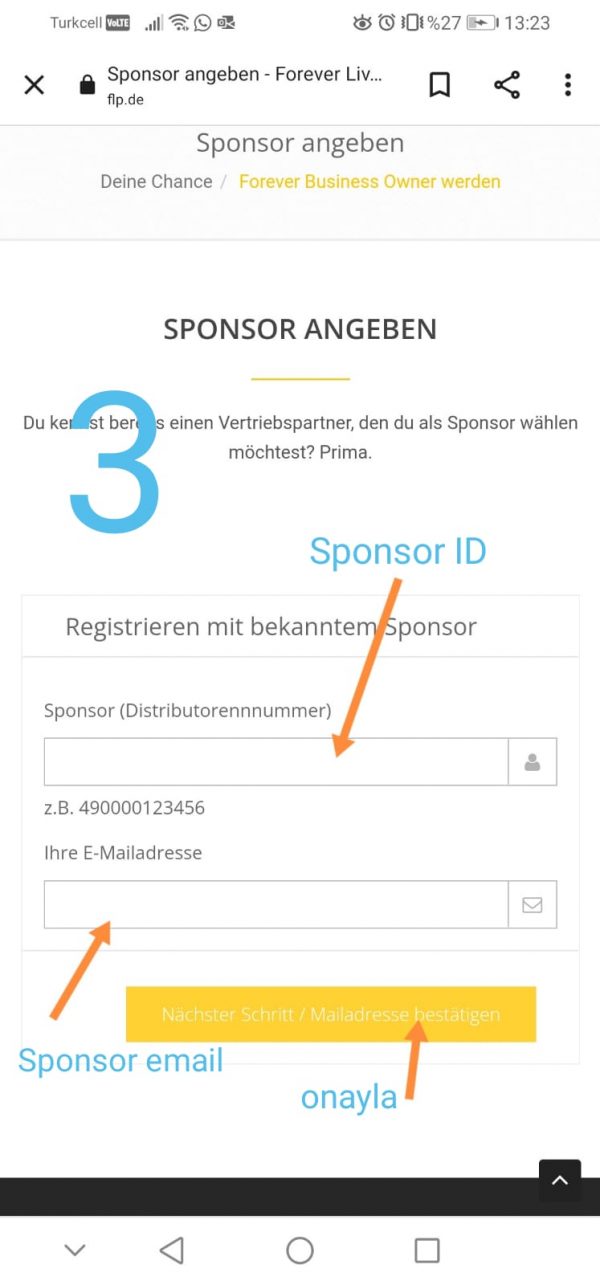Open the browser overflow menu
Viewport: 600px width, 1285px height.
tap(567, 85)
